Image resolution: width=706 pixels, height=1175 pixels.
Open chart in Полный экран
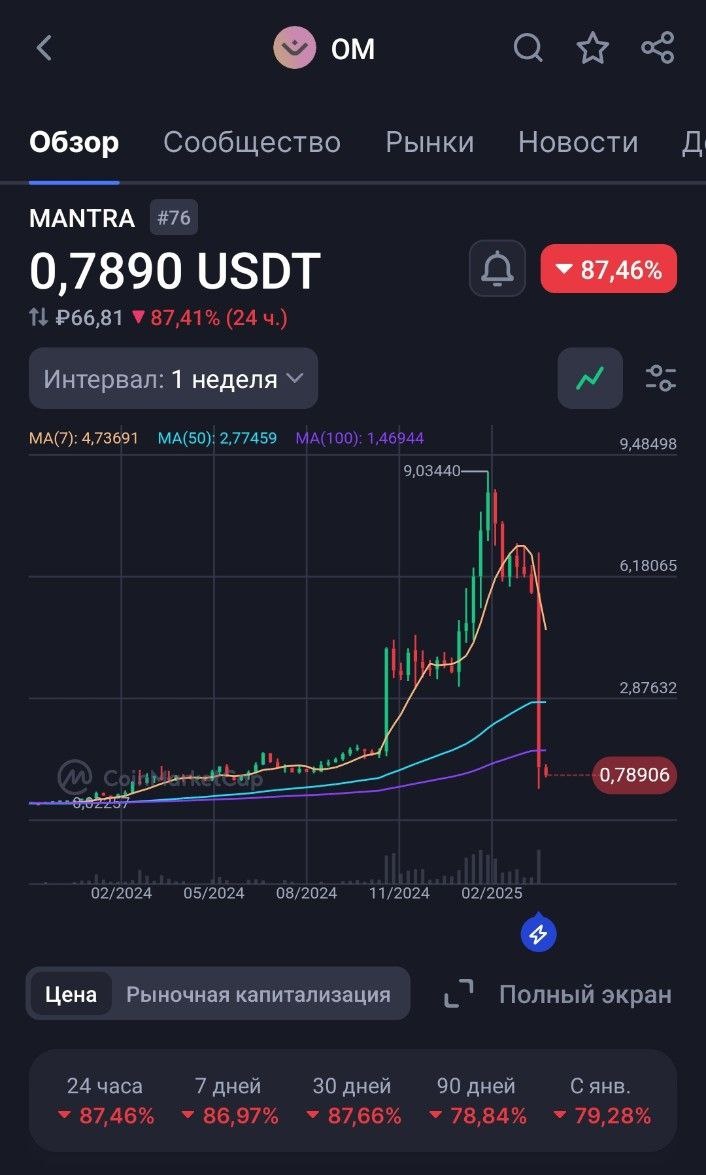pos(558,994)
